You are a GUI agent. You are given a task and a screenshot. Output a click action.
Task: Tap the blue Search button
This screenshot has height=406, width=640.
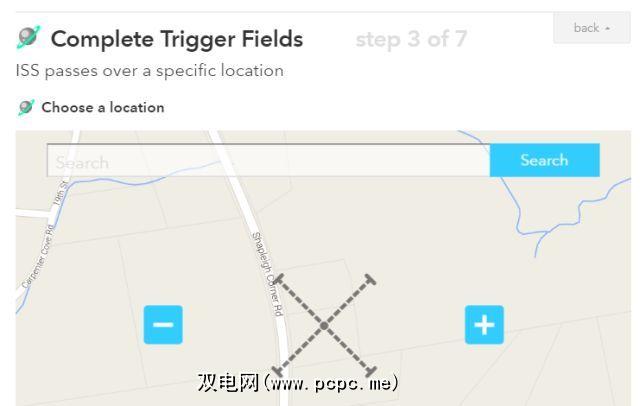(544, 160)
